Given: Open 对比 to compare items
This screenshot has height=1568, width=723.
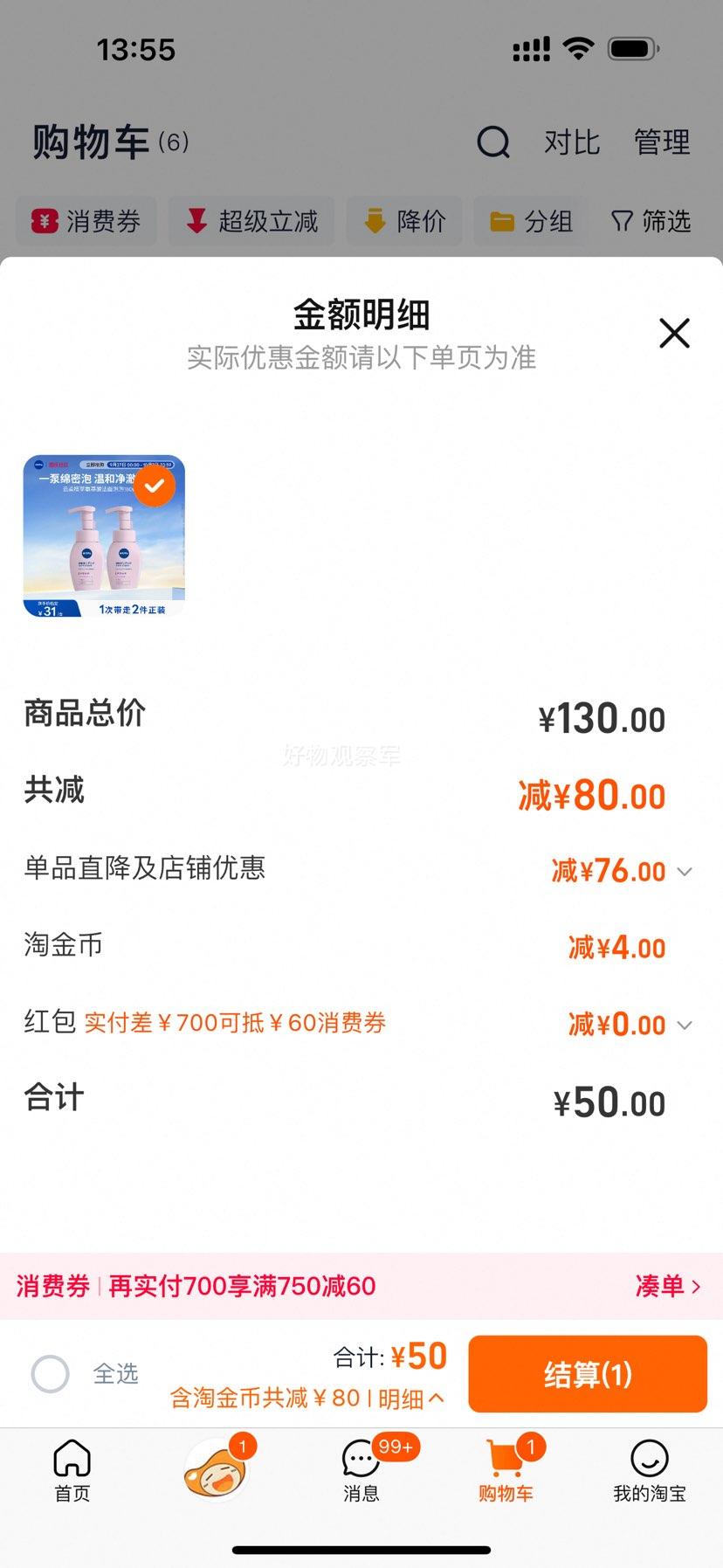Looking at the screenshot, I should point(572,142).
